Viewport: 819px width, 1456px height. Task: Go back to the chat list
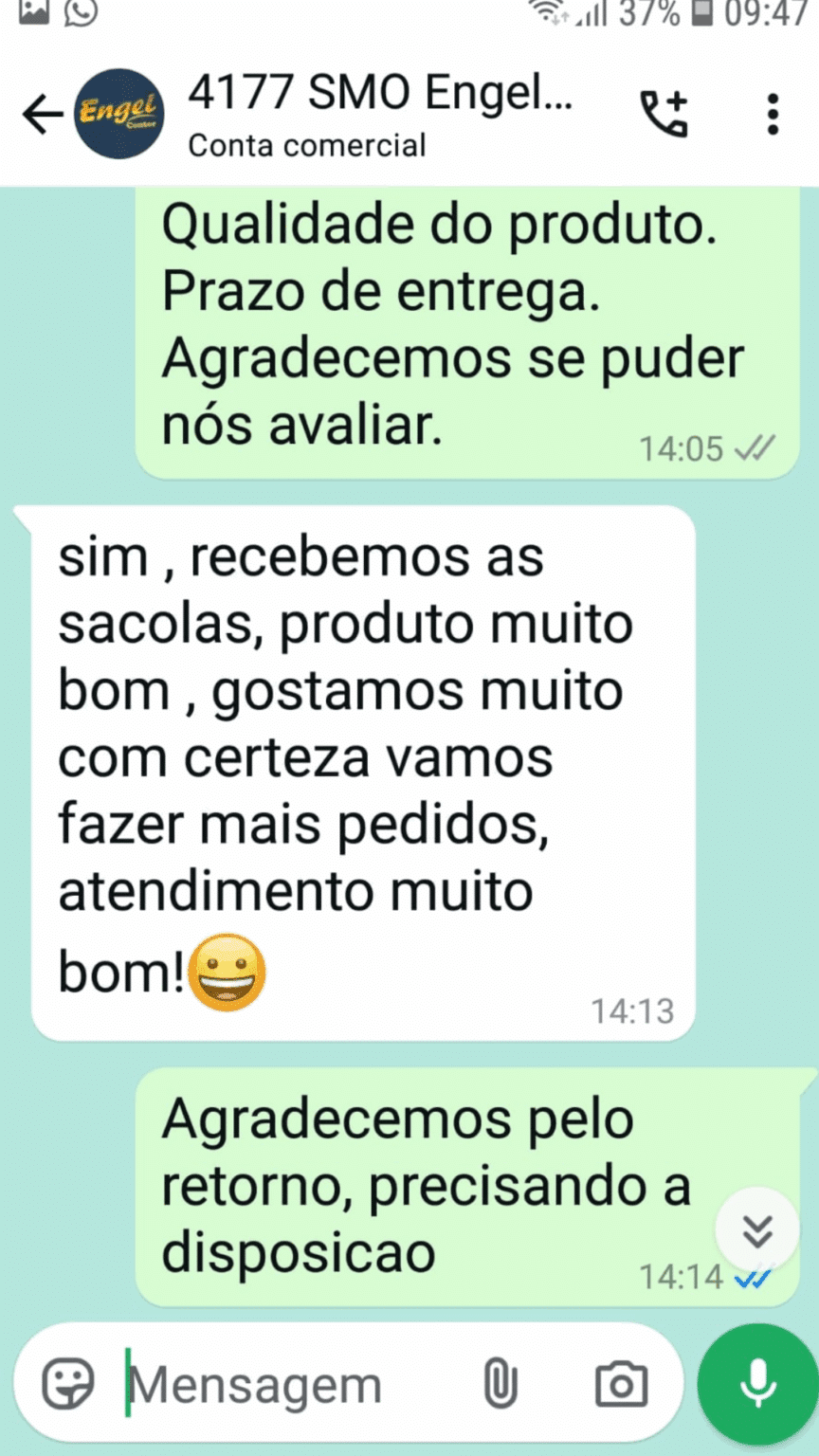pyautogui.click(x=42, y=115)
